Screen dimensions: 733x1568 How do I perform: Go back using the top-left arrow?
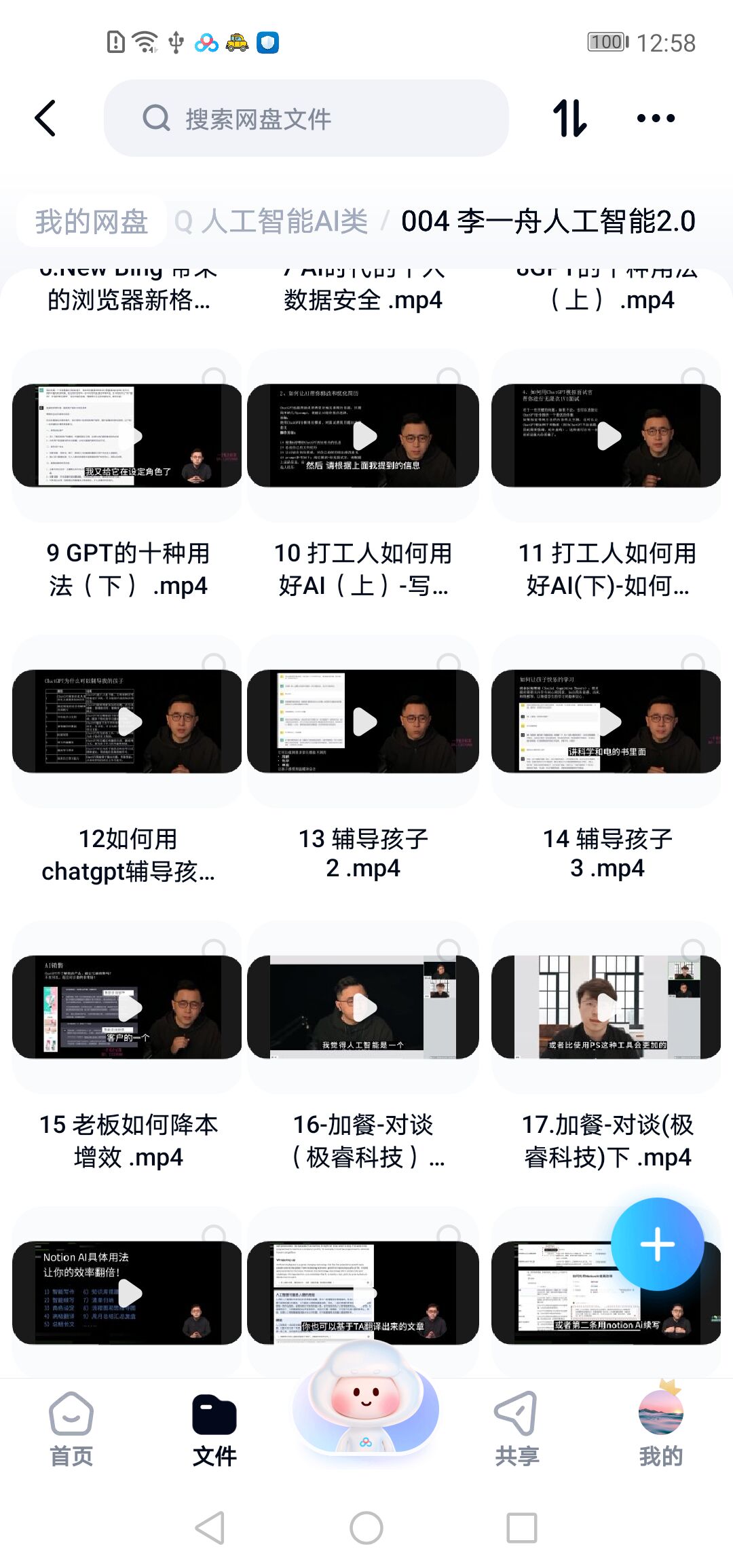coord(45,118)
